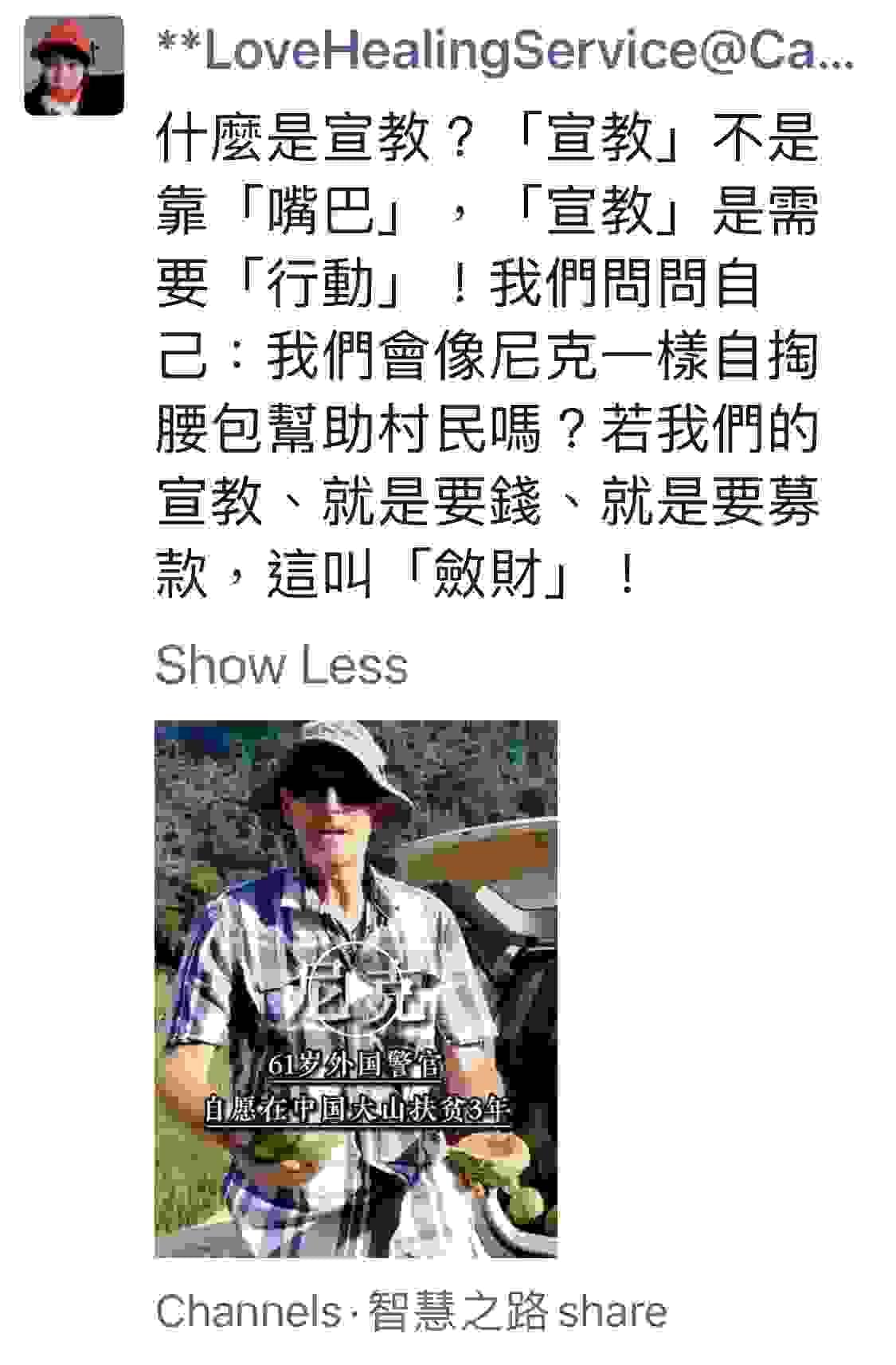Screen dimensions: 896x1365
Task: Open the poster's profile avatar
Action: (x=73, y=66)
